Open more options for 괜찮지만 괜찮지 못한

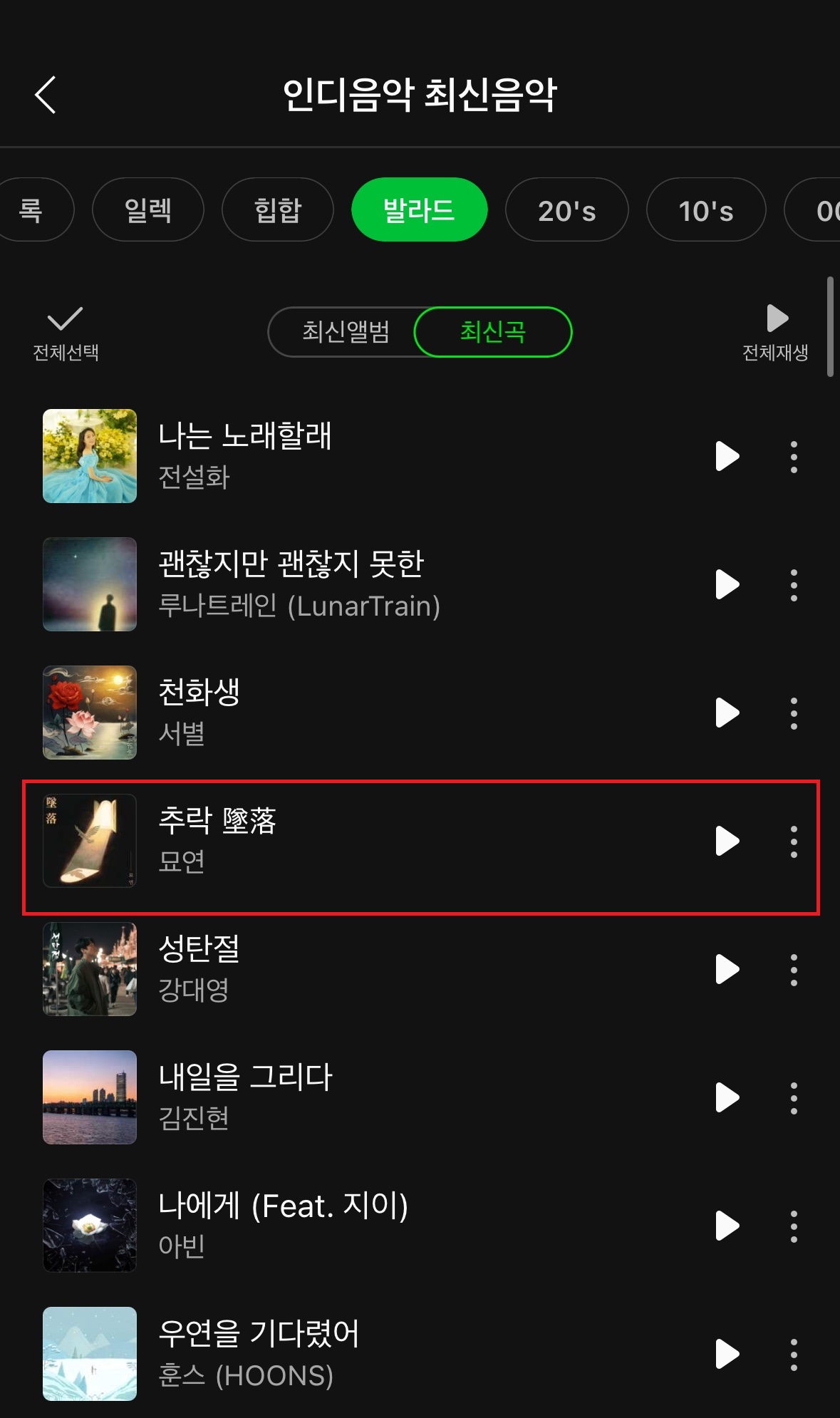click(794, 584)
